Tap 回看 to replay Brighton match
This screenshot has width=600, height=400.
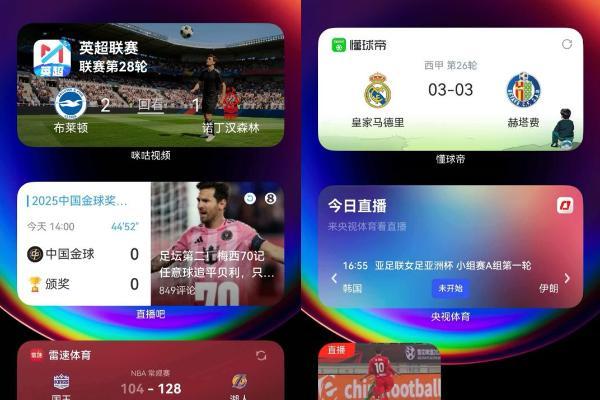pos(150,104)
